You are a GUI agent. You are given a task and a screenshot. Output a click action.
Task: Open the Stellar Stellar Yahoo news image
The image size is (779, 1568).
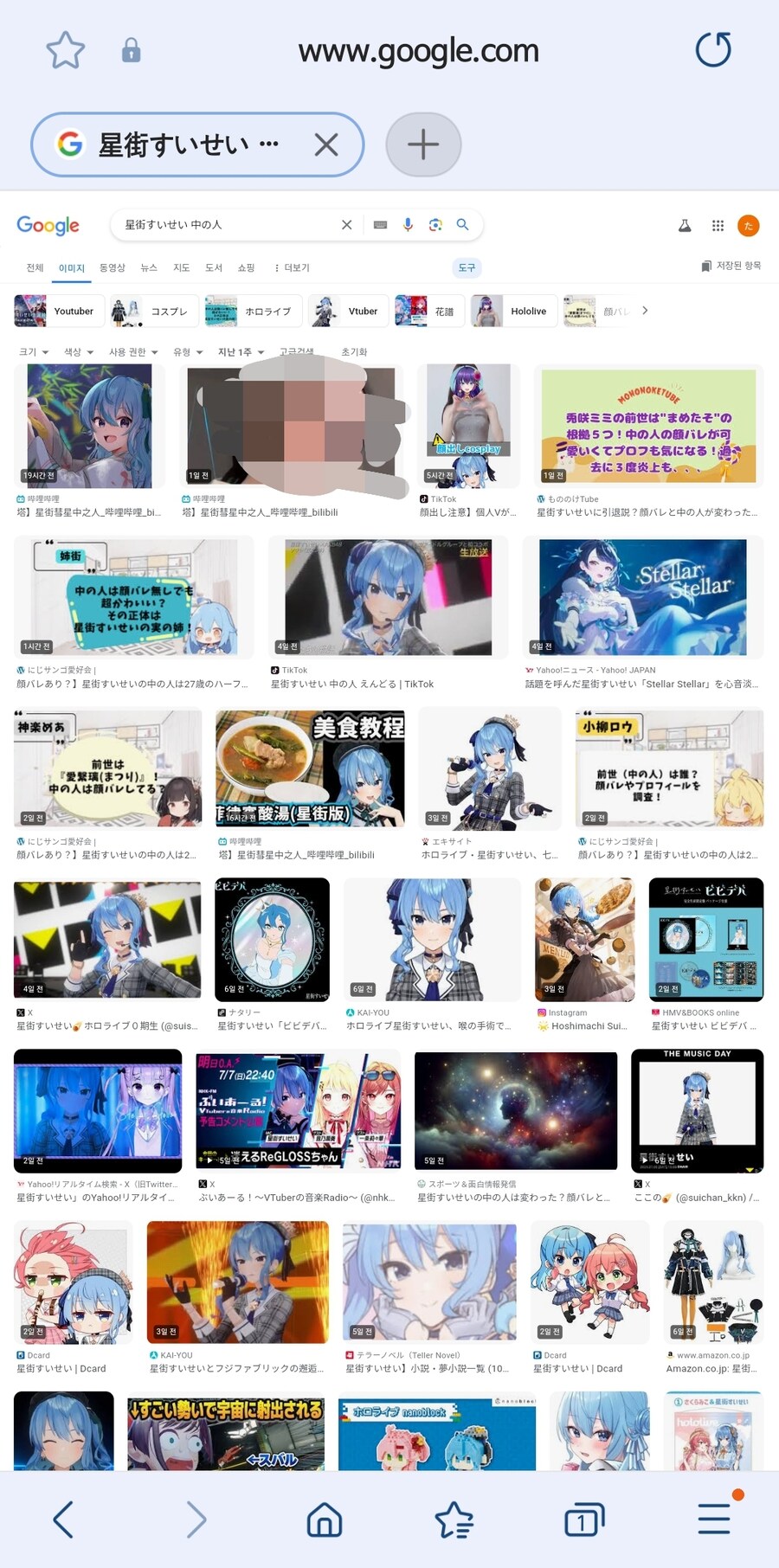(x=642, y=596)
